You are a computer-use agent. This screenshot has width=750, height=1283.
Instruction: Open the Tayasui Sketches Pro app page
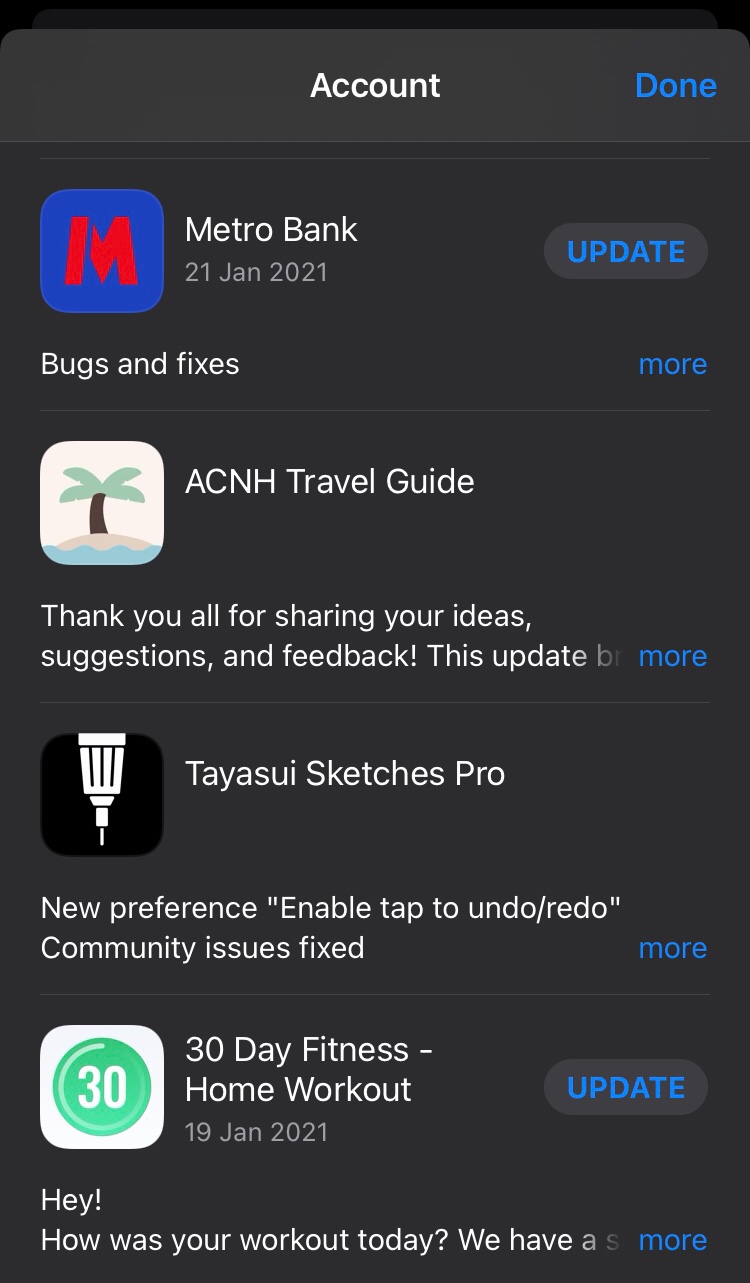pos(102,795)
